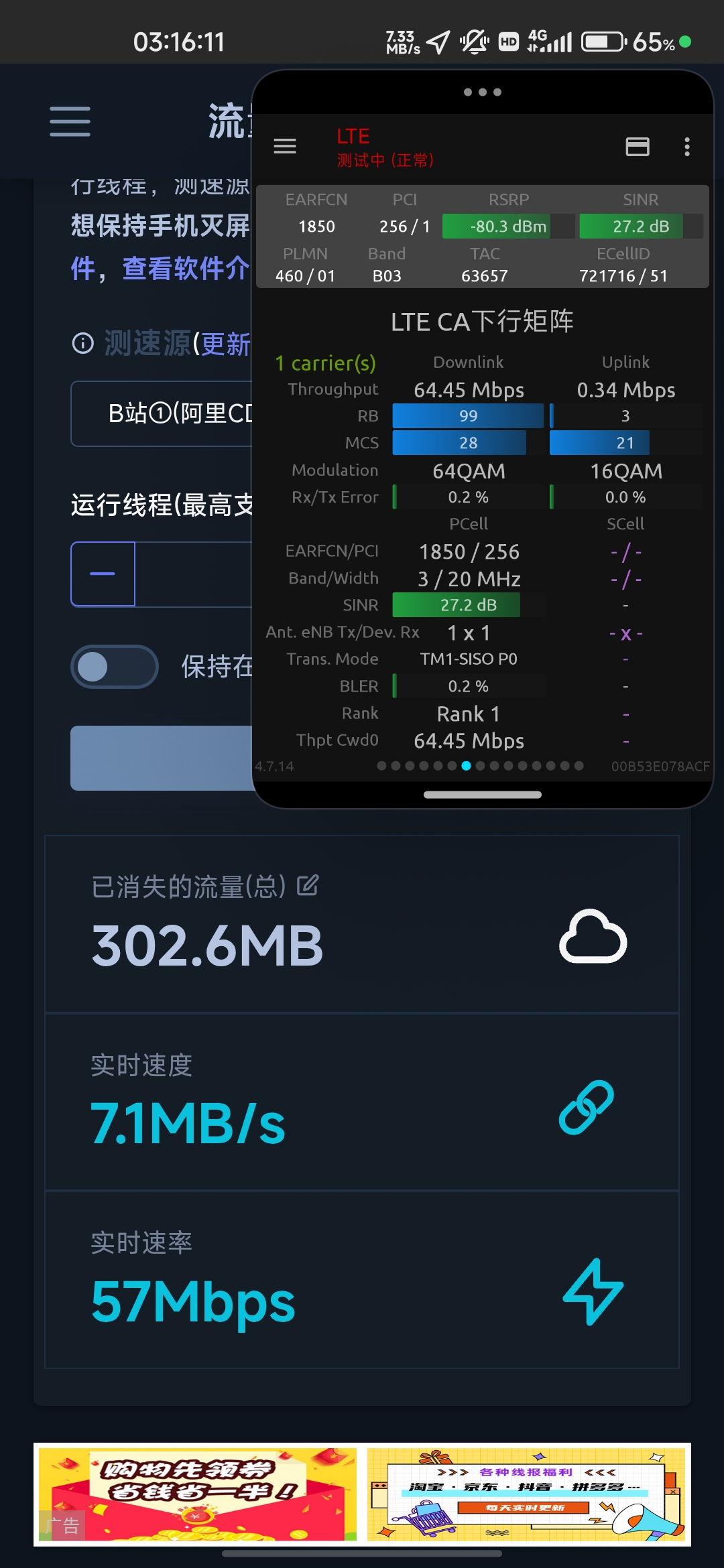Tap the three-dot handle atop the floating window
724x1568 pixels.
tap(481, 92)
